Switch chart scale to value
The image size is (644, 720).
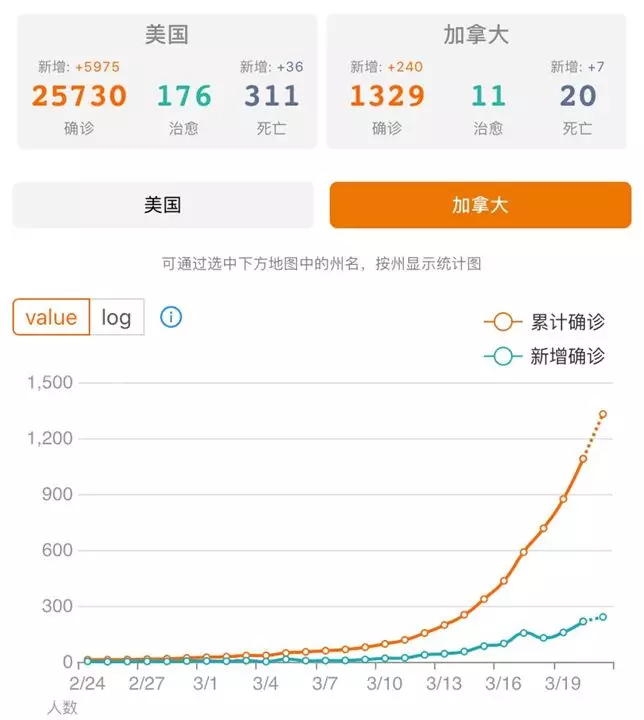(51, 317)
